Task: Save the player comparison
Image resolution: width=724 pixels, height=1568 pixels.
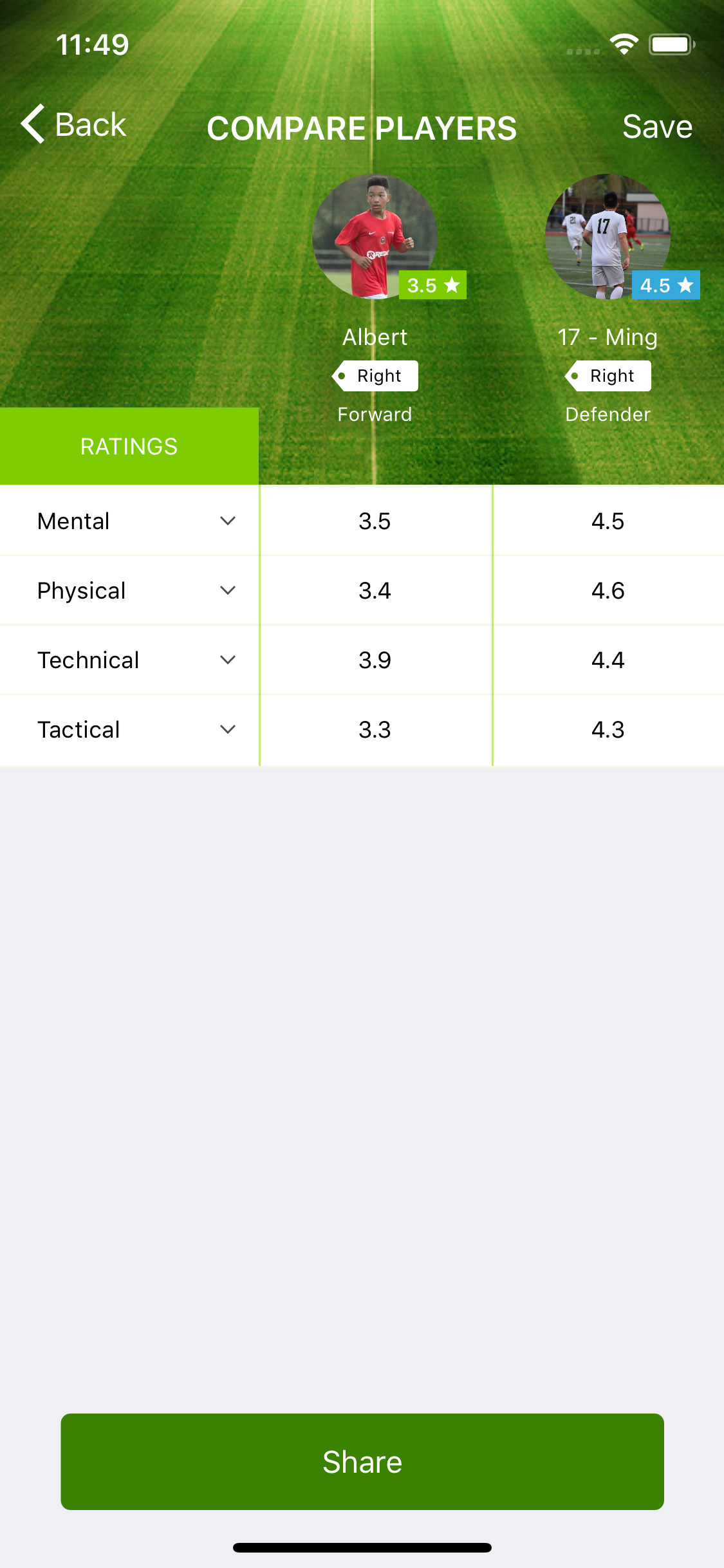Action: [x=656, y=126]
